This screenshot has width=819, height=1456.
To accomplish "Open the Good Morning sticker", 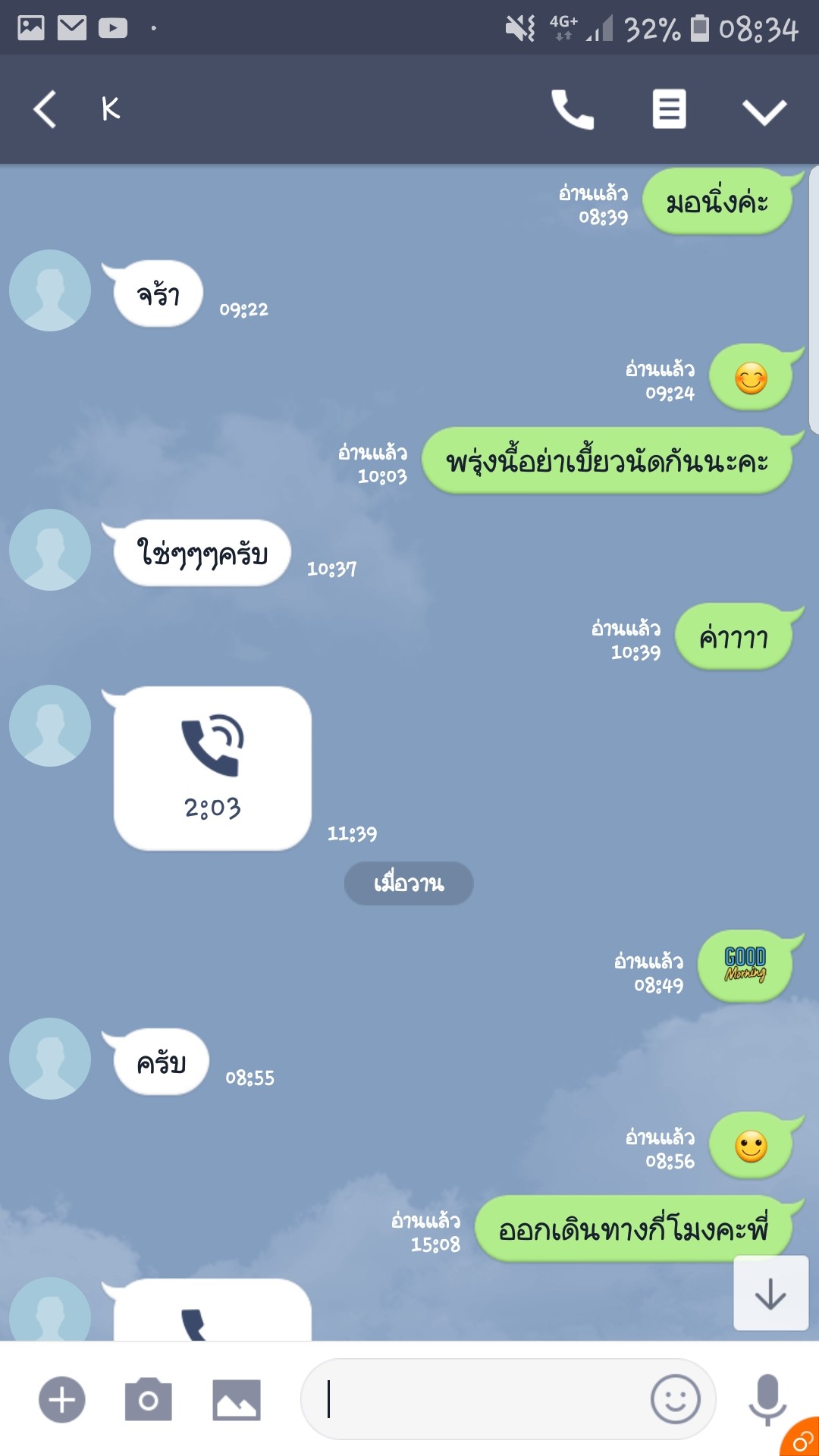I will pyautogui.click(x=745, y=965).
